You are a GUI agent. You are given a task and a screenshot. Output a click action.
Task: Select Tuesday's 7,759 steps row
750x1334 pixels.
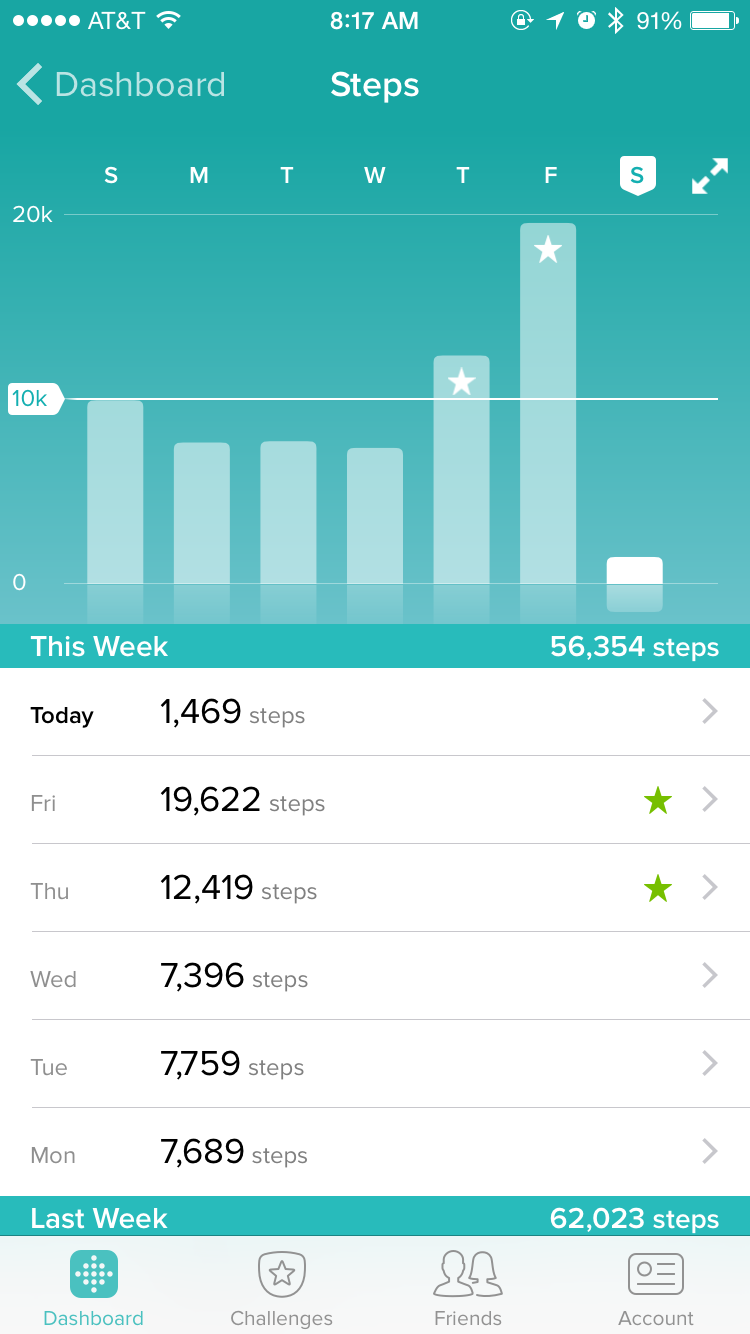pos(375,1064)
